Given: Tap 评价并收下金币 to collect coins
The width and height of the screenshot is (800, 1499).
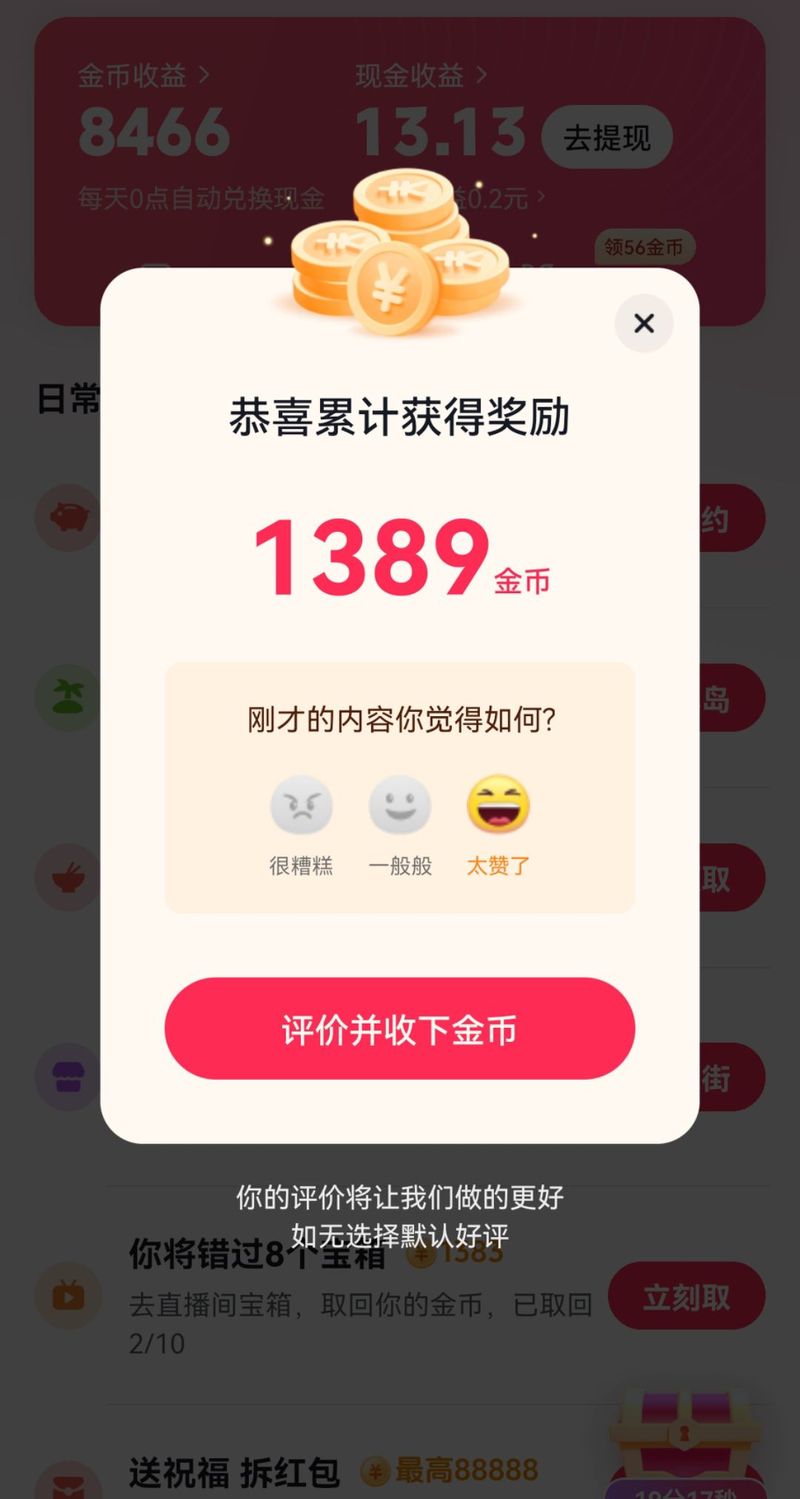Looking at the screenshot, I should pos(400,1029).
